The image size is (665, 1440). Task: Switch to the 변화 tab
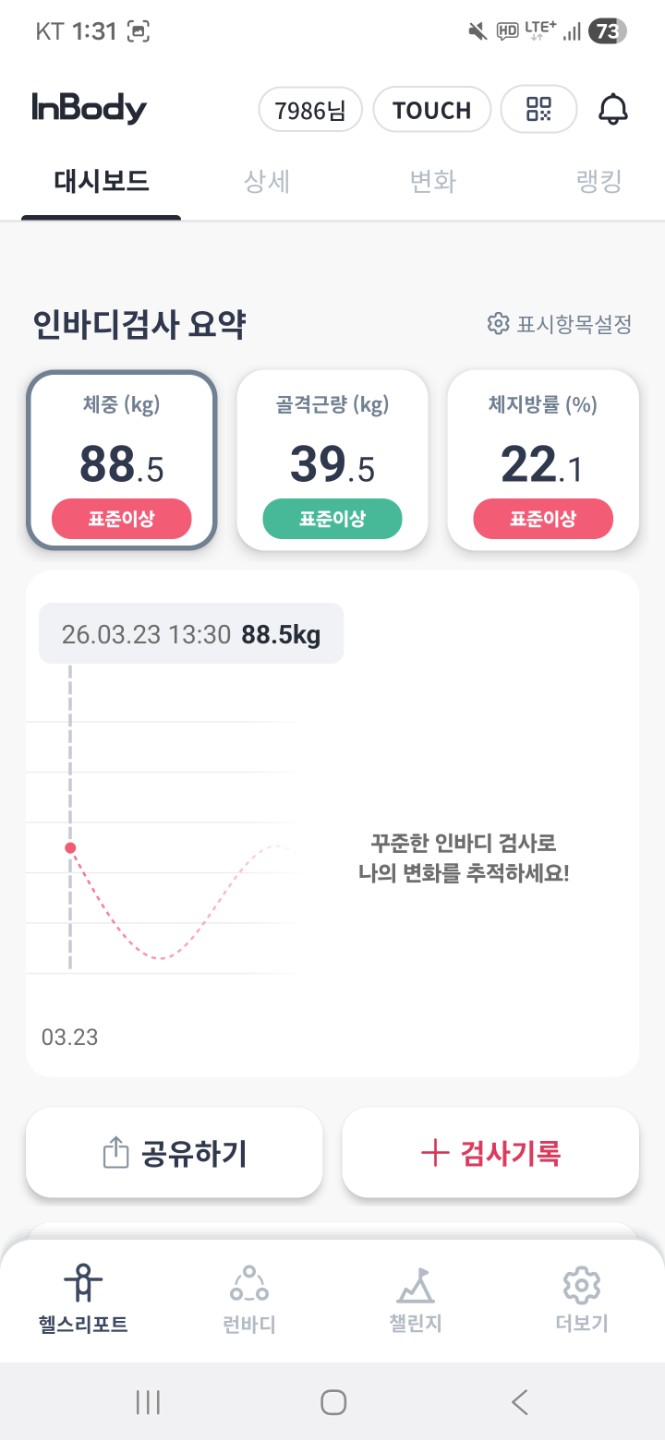tap(433, 182)
